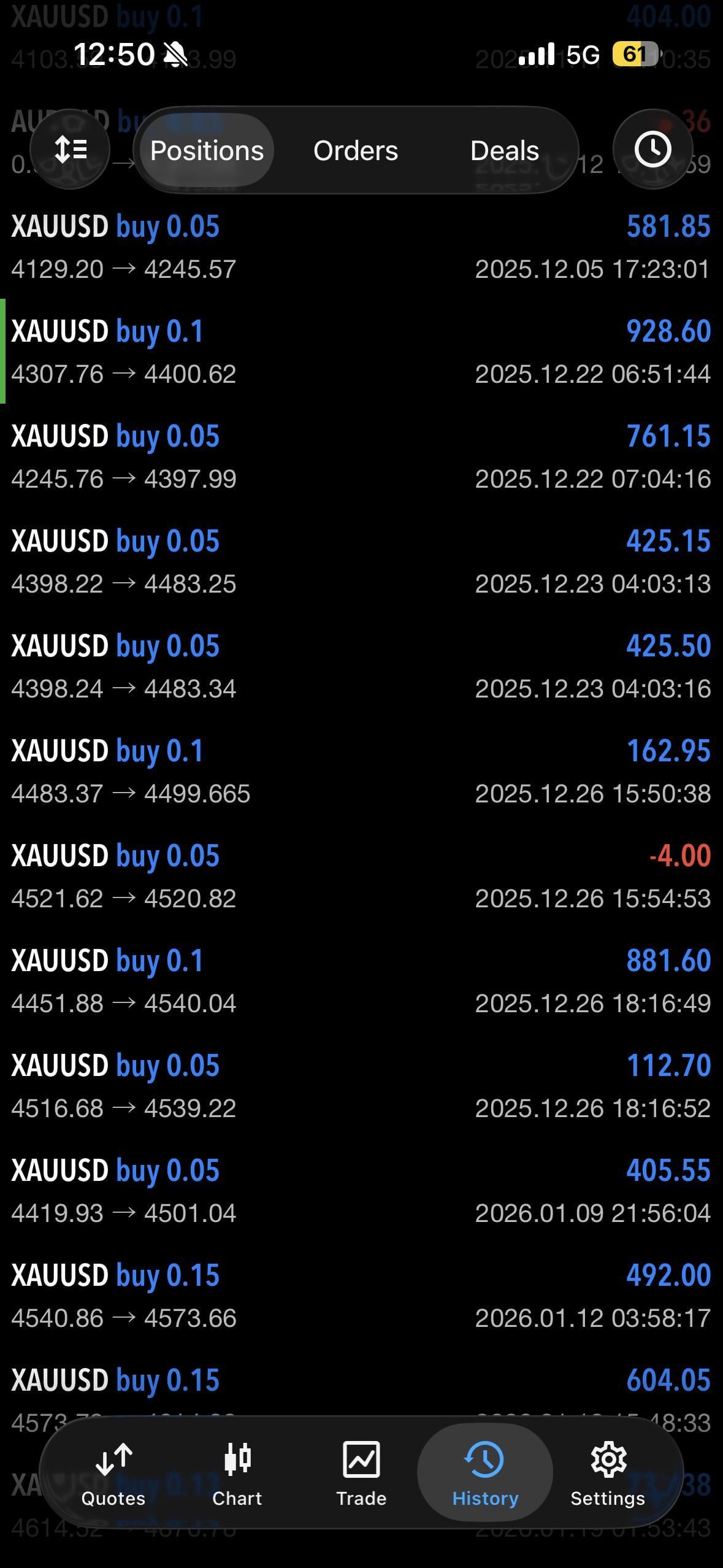723x1568 pixels.
Task: Open the XAUUSD position with 928.60 profit
Action: pos(361,352)
